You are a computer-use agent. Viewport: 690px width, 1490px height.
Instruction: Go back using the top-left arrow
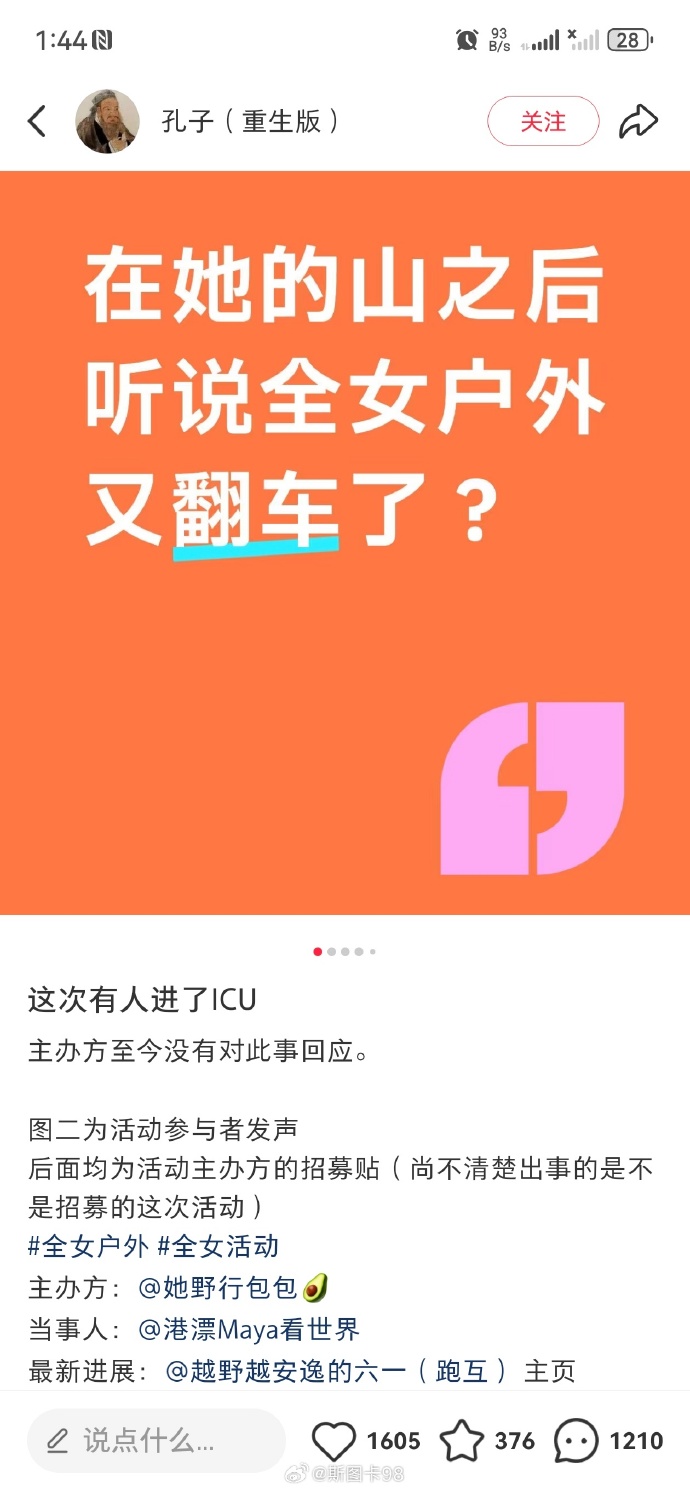[37, 122]
